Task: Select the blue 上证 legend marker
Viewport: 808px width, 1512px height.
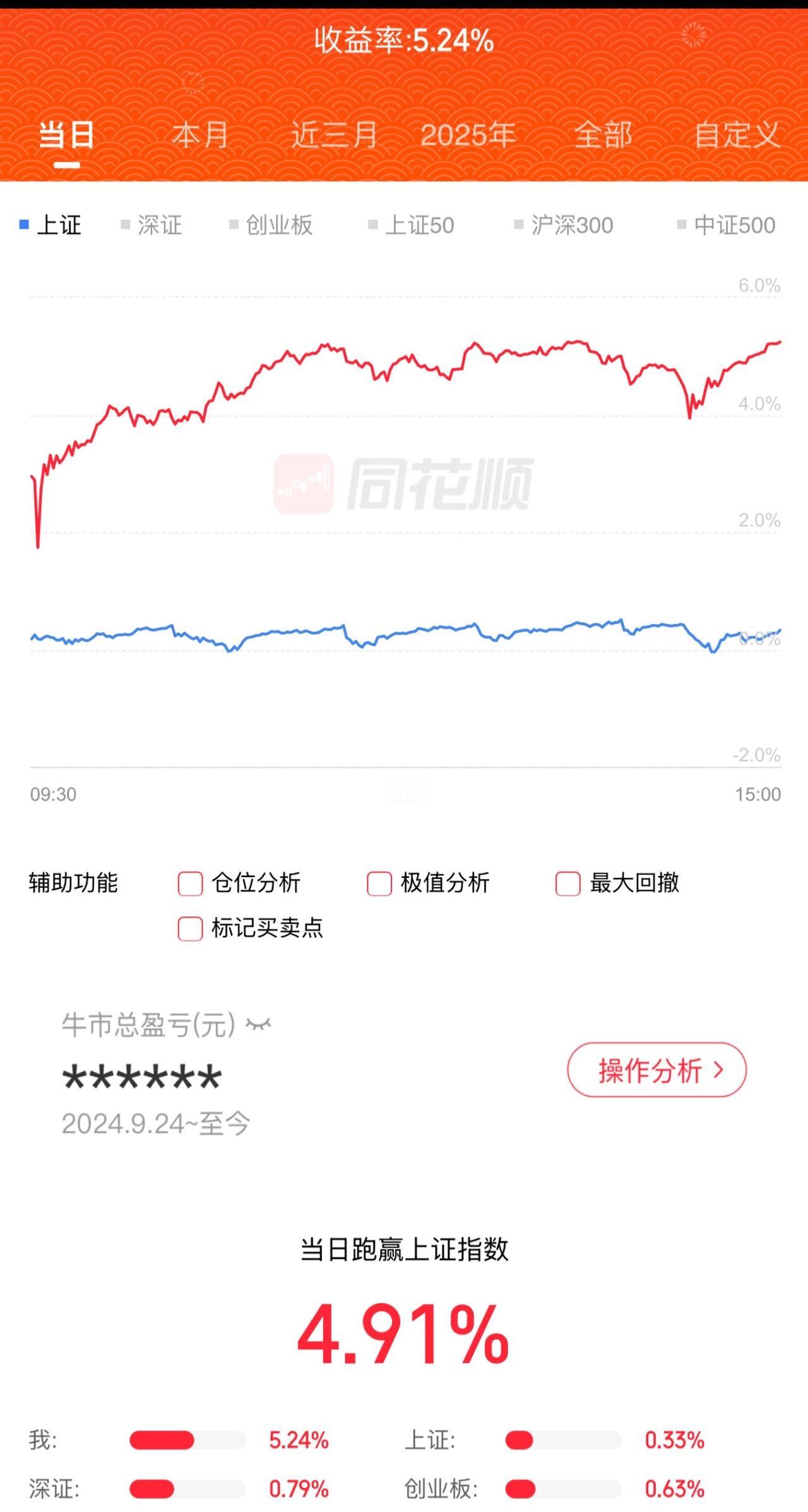Action: [x=24, y=225]
